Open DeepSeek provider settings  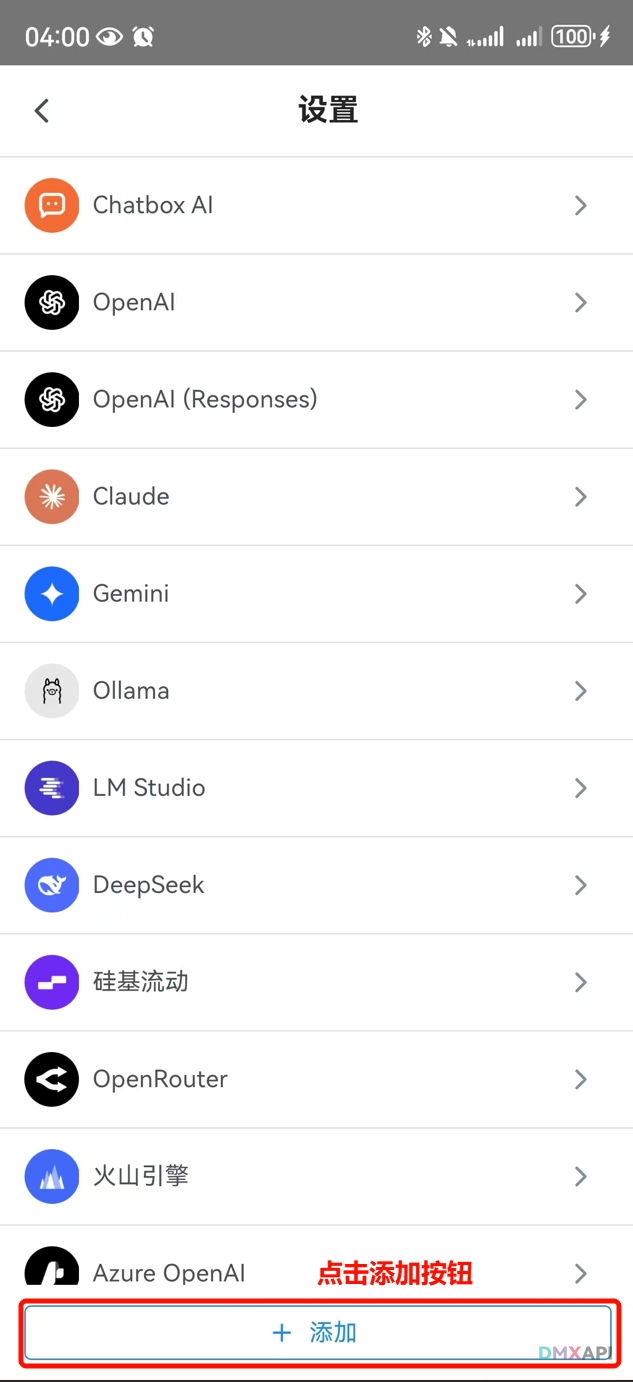316,884
